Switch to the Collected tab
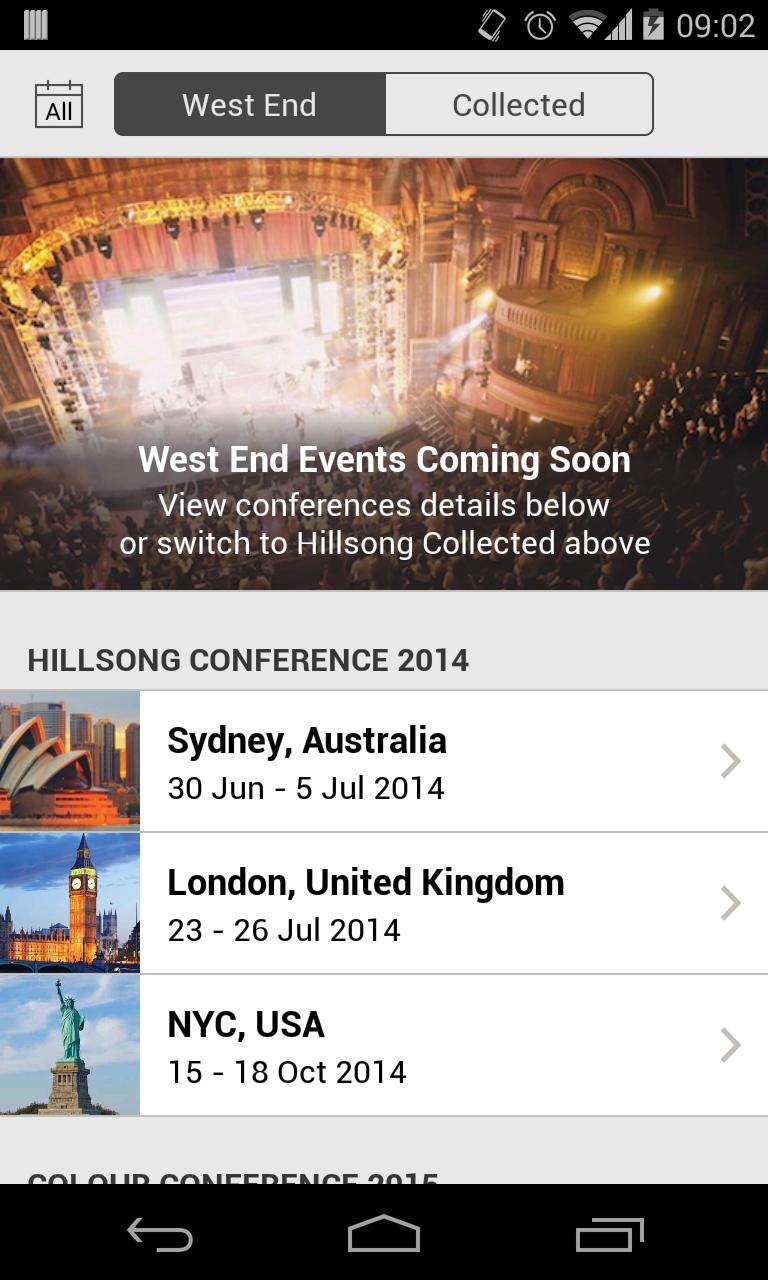Image resolution: width=768 pixels, height=1280 pixels. 519,104
